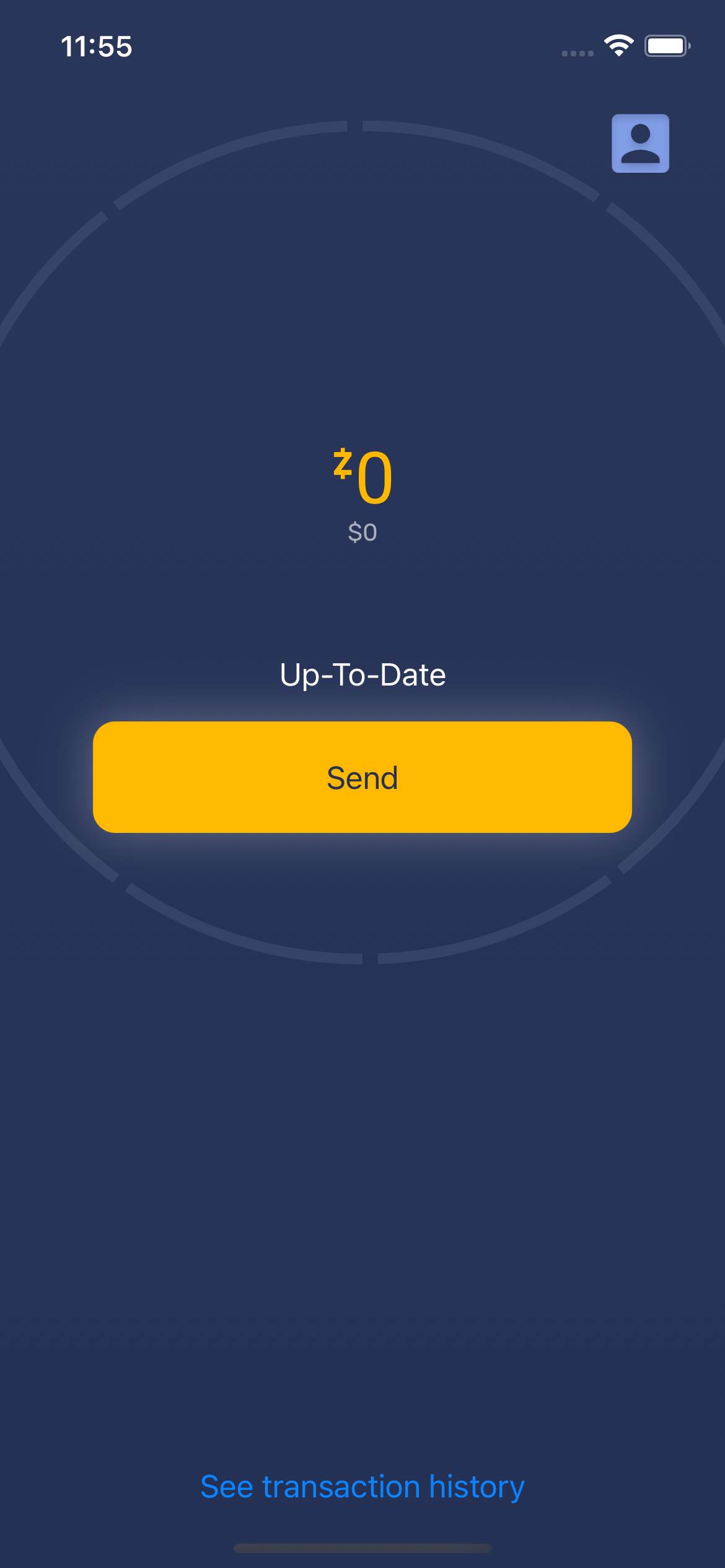725x1568 pixels.
Task: See transaction history
Action: coord(362,1487)
